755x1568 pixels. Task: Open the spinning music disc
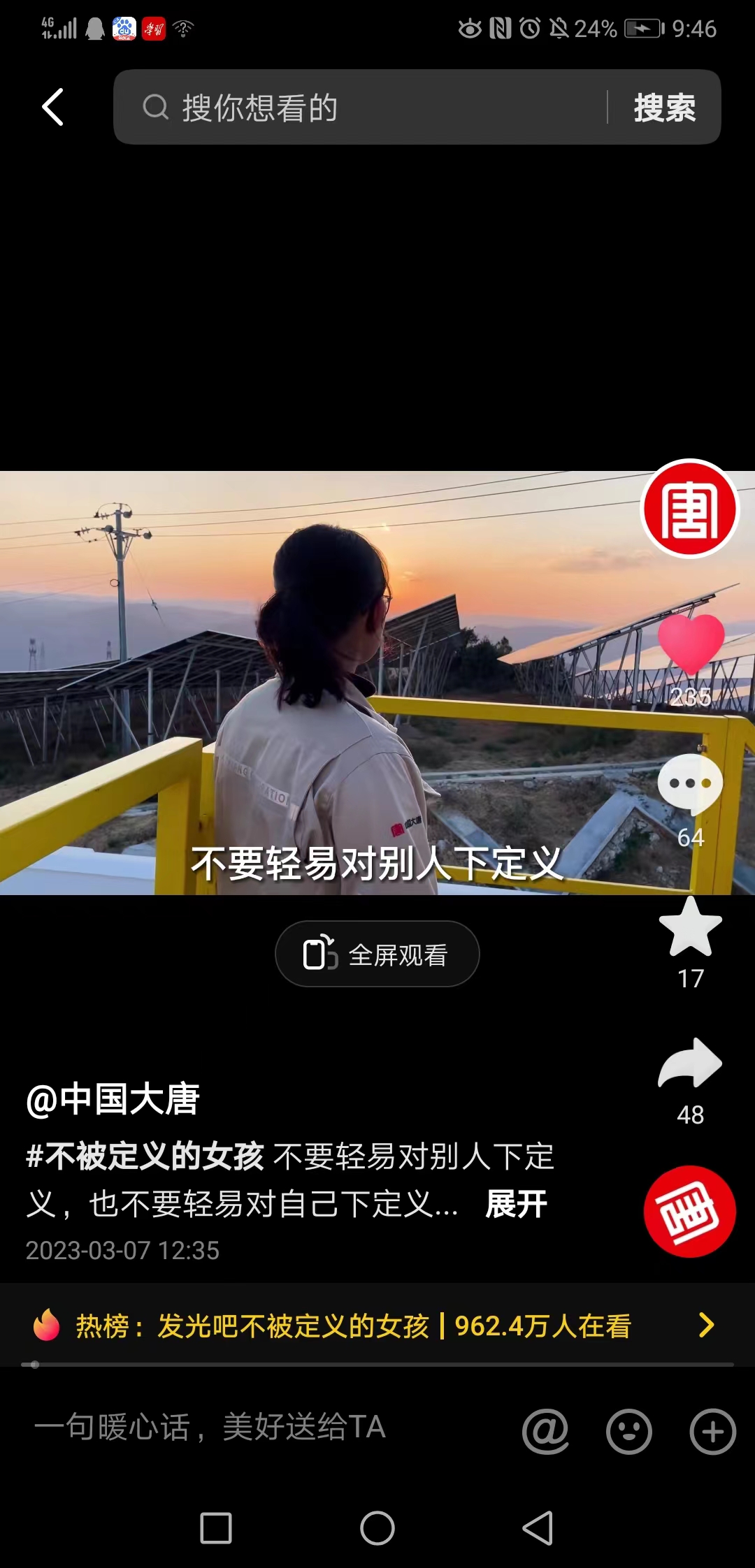tap(689, 1211)
